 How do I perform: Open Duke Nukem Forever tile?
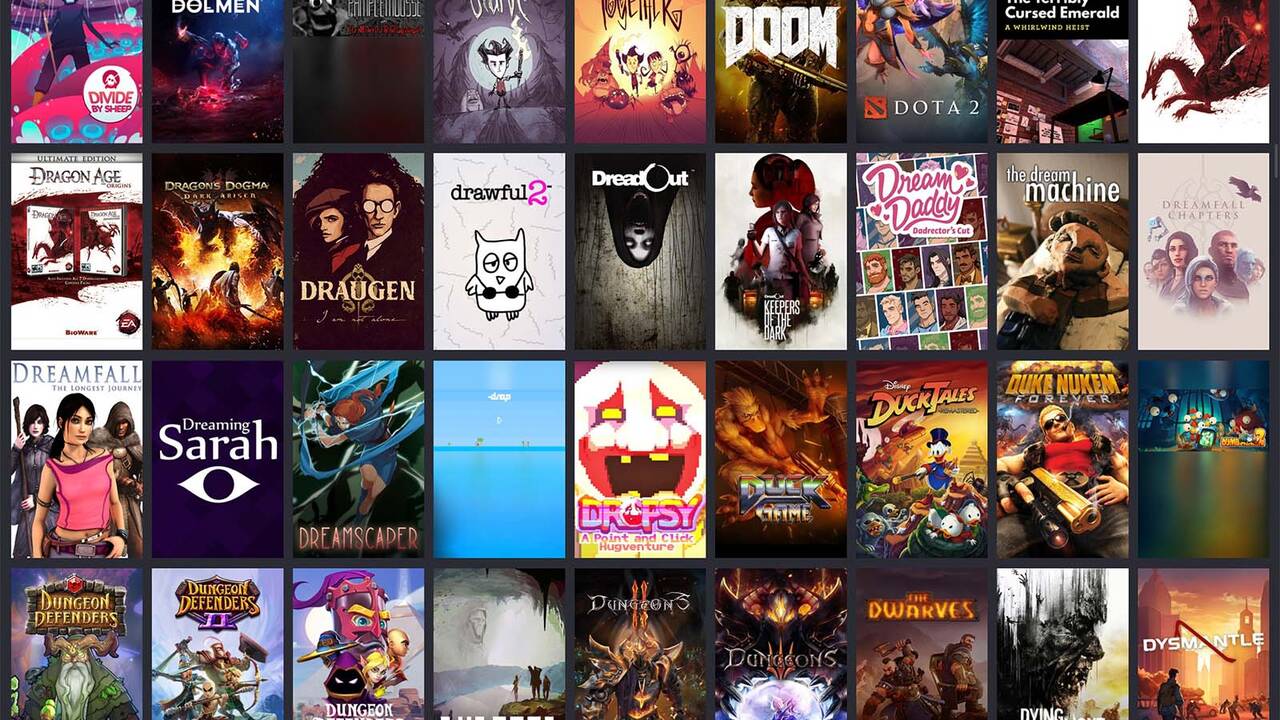click(1062, 459)
